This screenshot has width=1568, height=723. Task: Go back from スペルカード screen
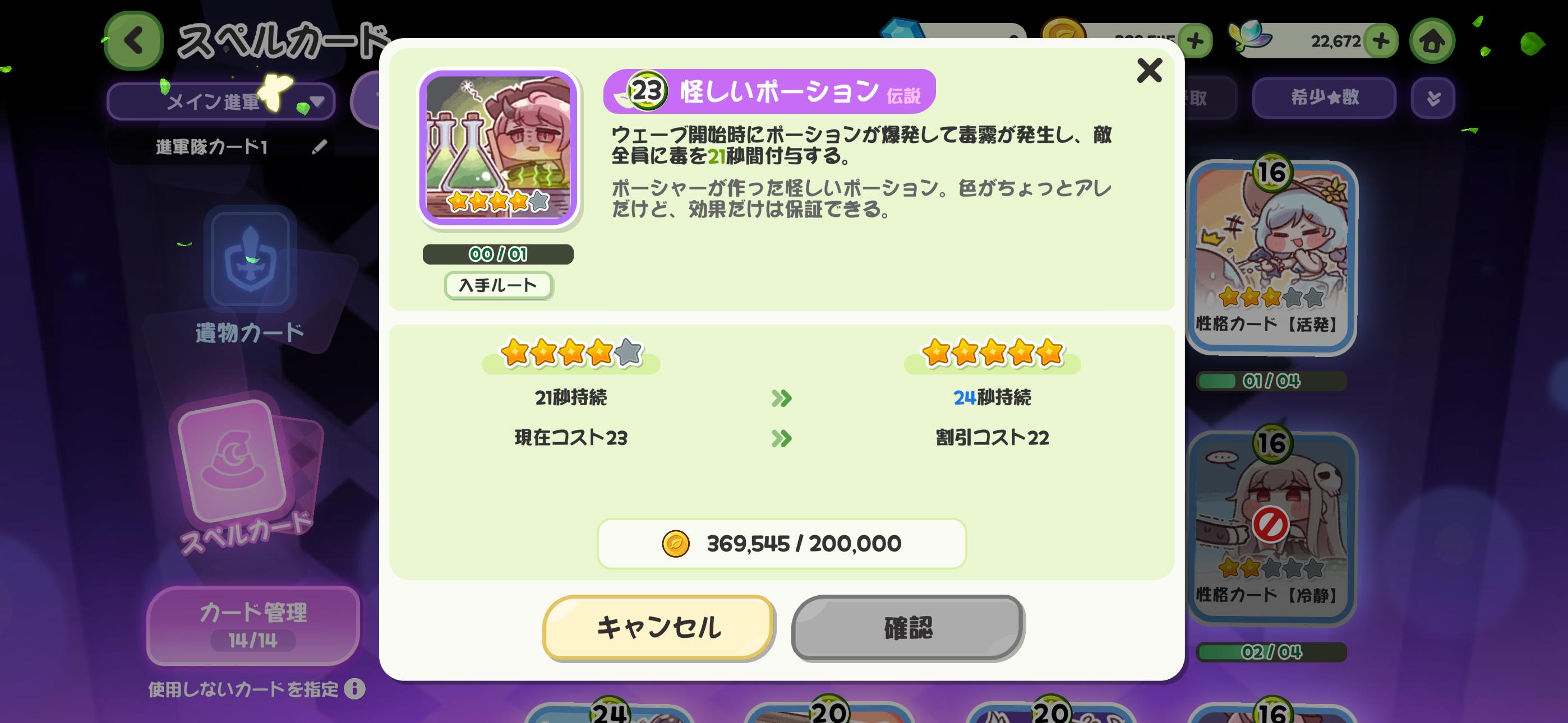[133, 41]
